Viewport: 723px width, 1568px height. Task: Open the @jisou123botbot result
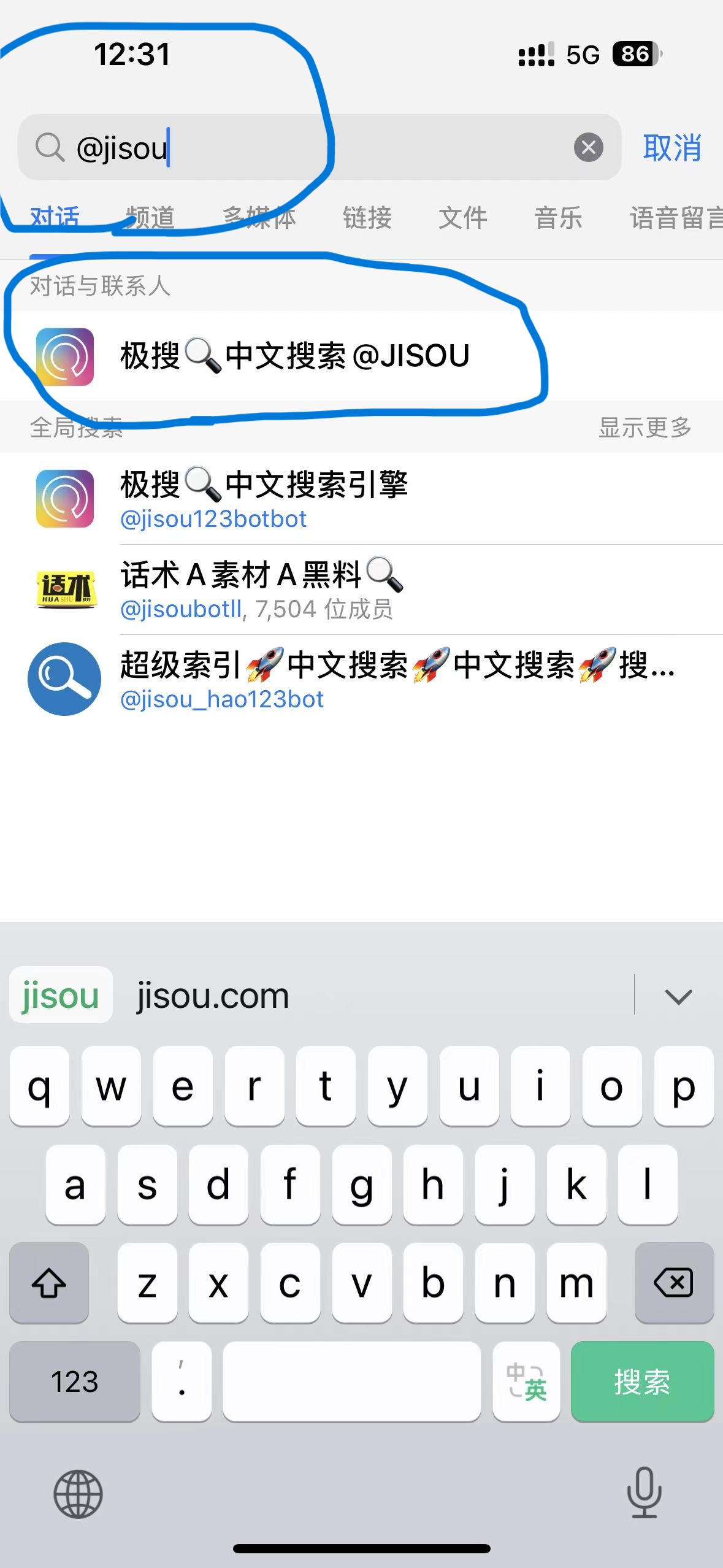(361, 499)
